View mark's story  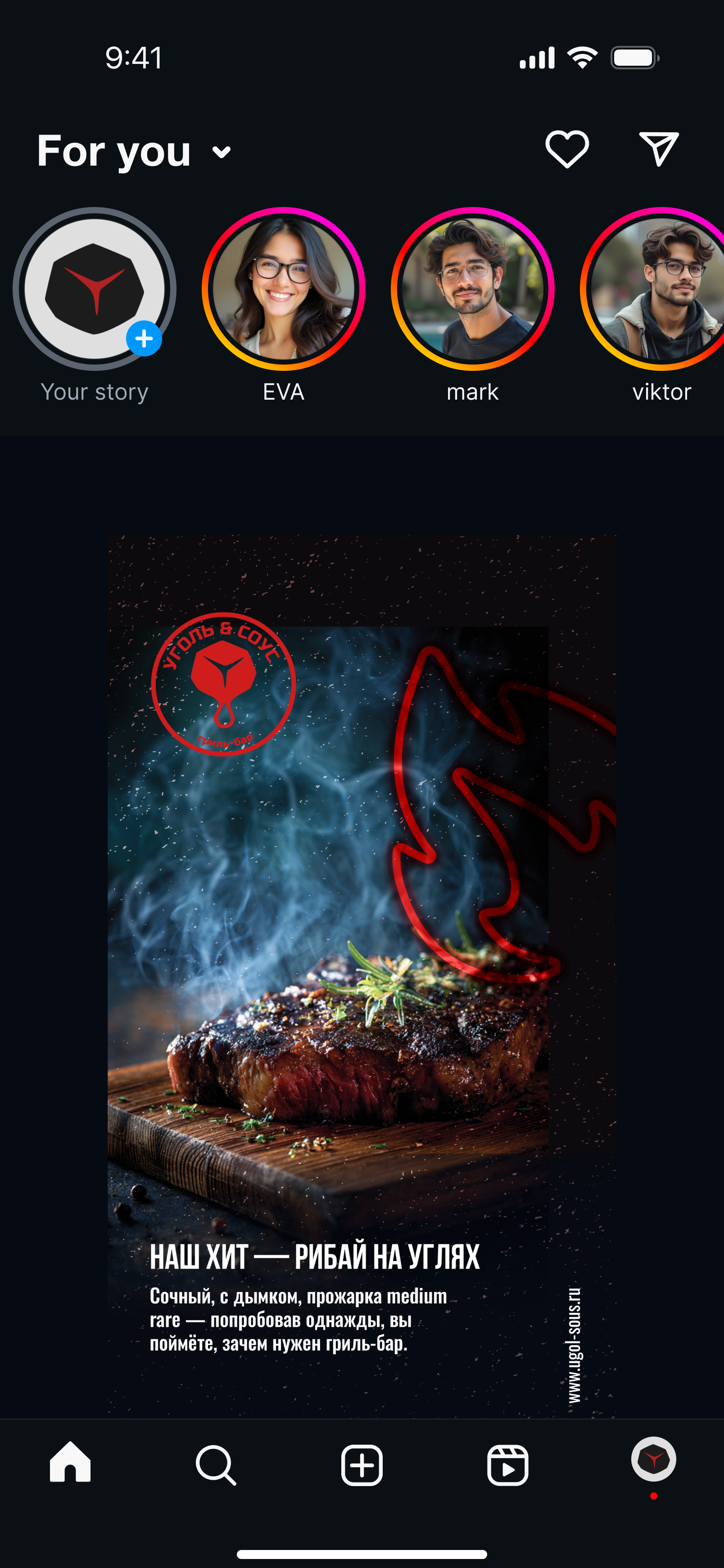[472, 289]
